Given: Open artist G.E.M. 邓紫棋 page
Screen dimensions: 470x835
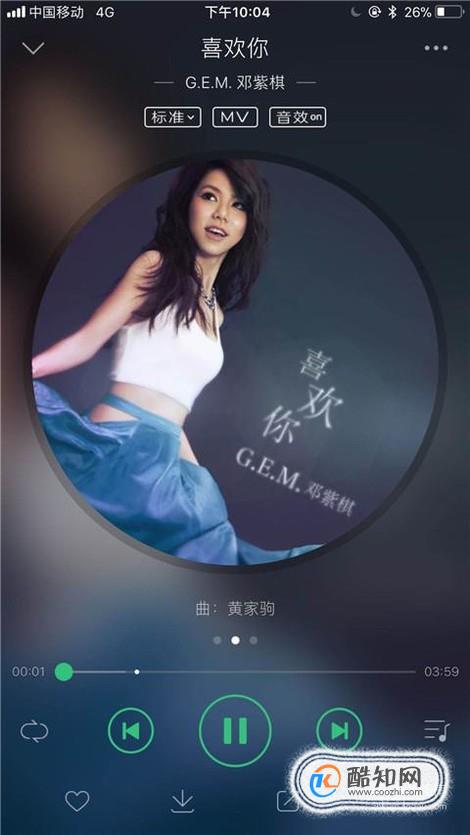Looking at the screenshot, I should [235, 83].
